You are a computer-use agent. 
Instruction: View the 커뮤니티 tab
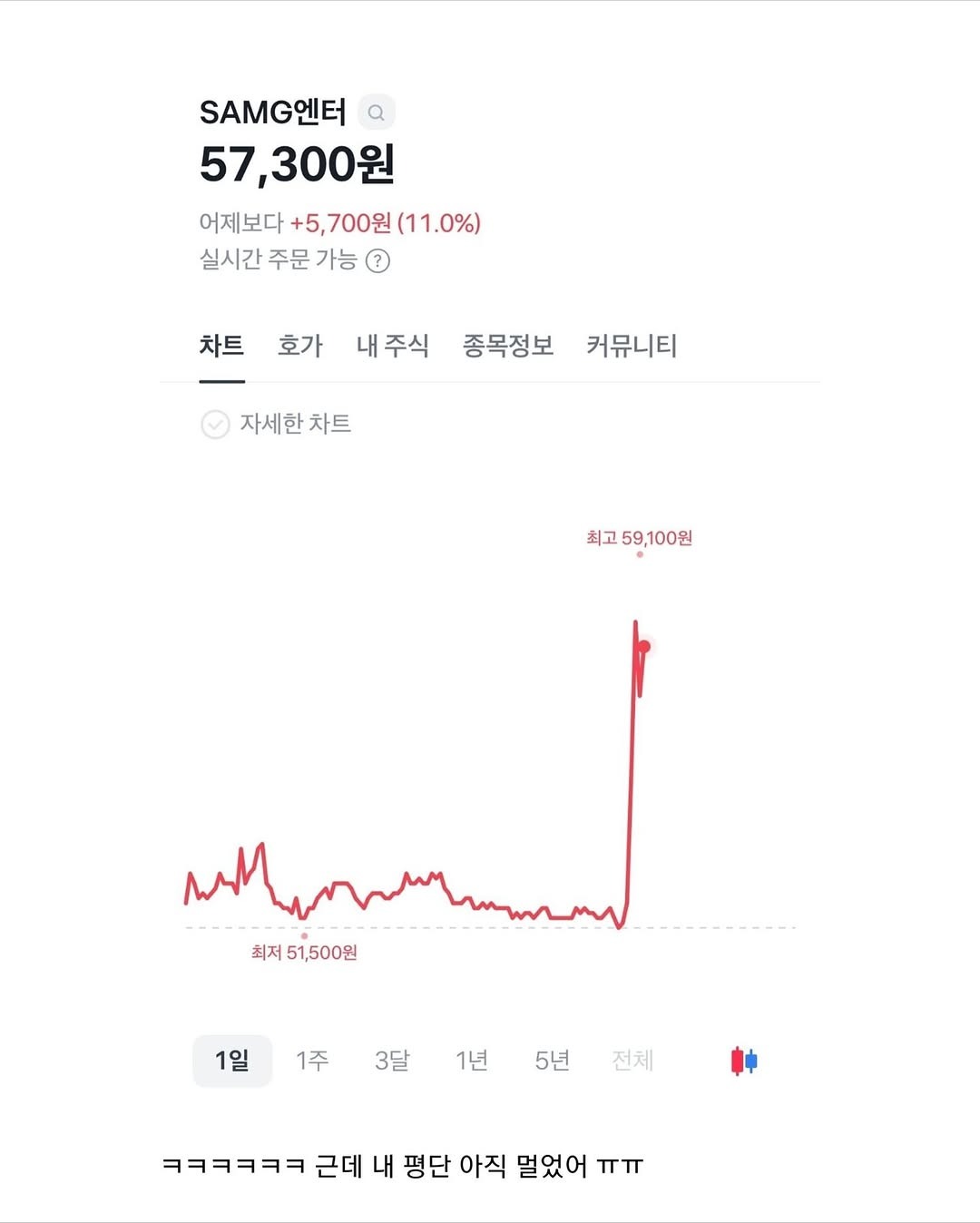tap(632, 346)
